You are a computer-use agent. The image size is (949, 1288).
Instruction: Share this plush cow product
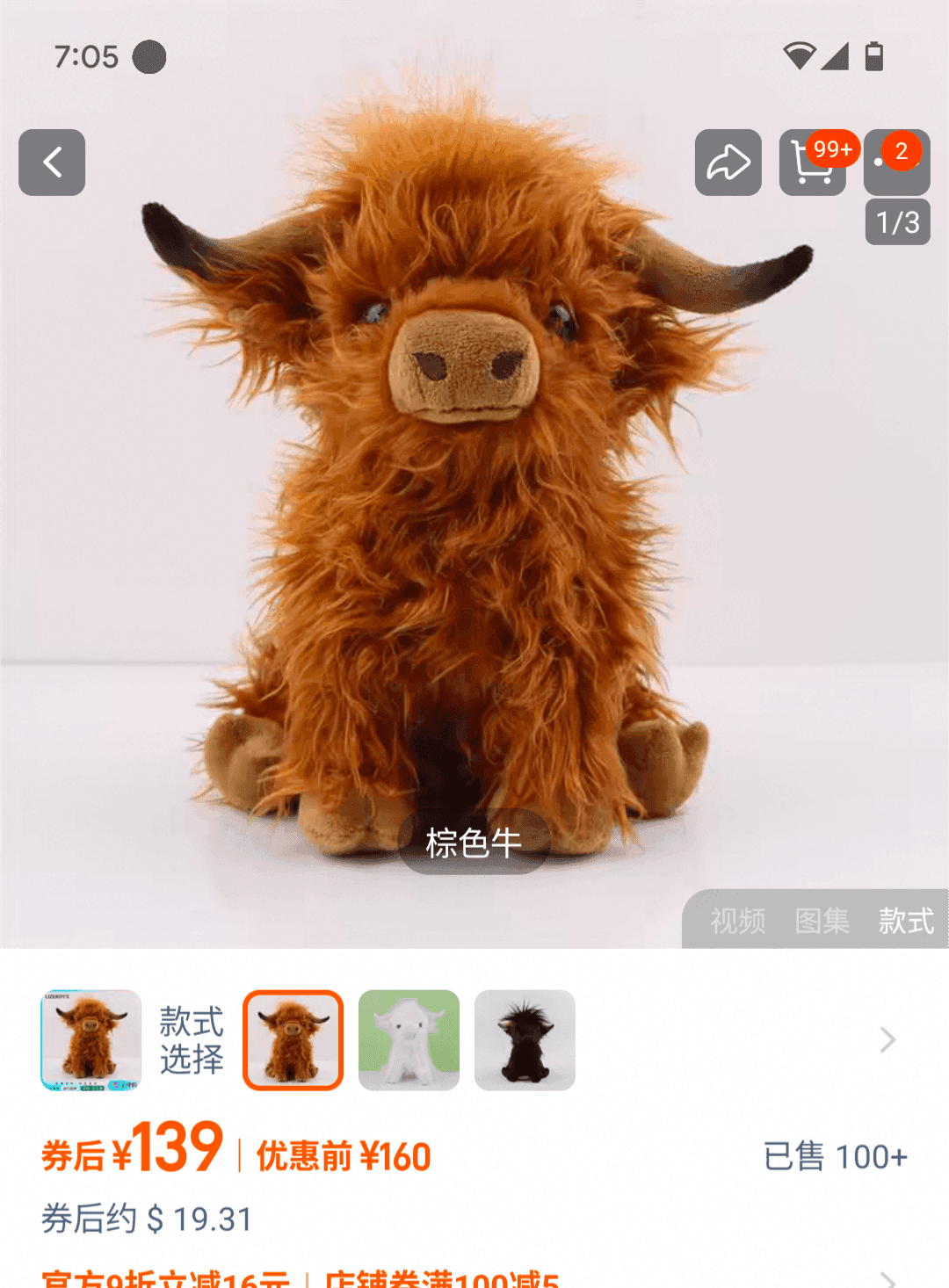(728, 163)
